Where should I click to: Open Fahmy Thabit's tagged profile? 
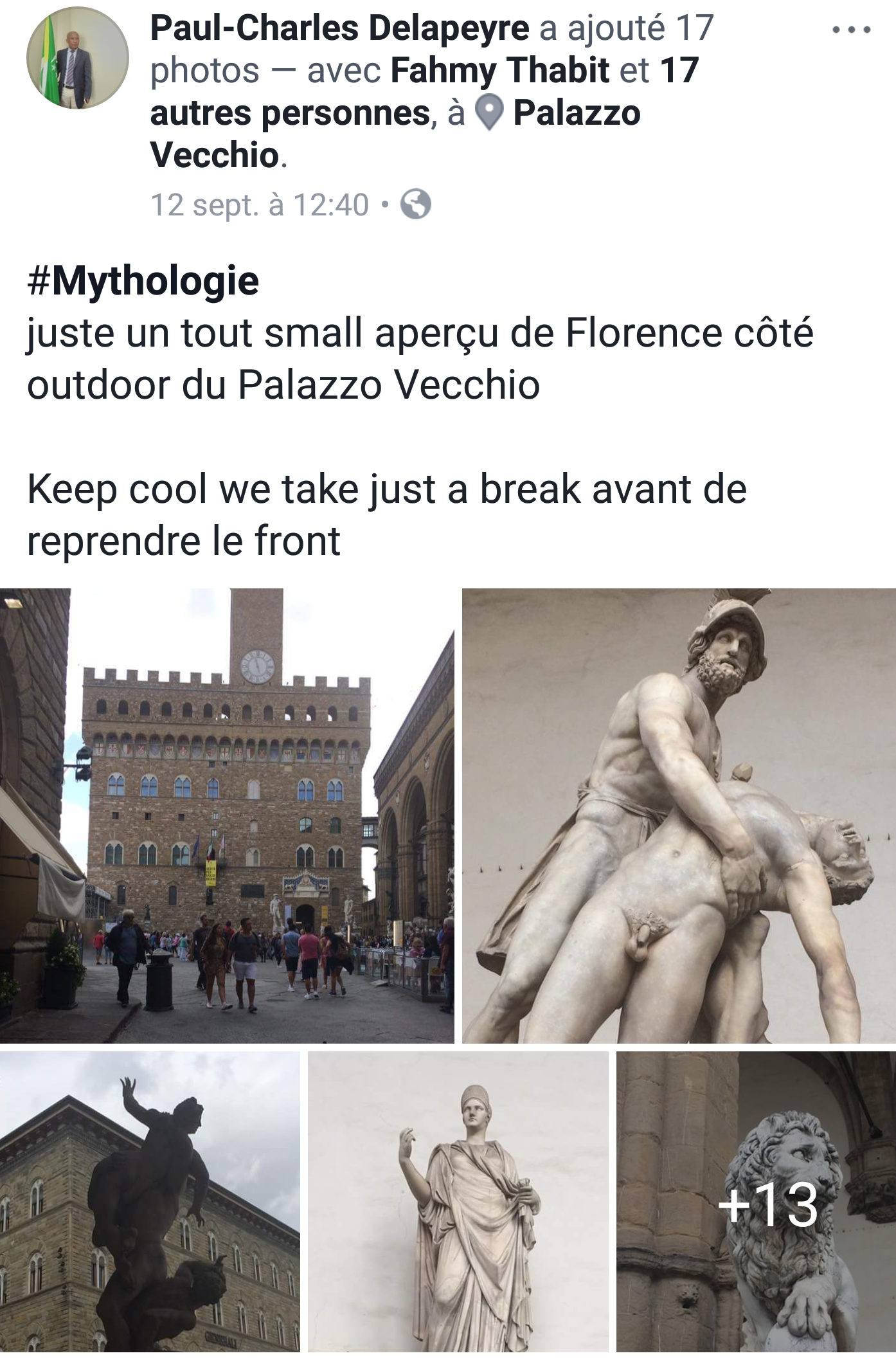point(499,70)
